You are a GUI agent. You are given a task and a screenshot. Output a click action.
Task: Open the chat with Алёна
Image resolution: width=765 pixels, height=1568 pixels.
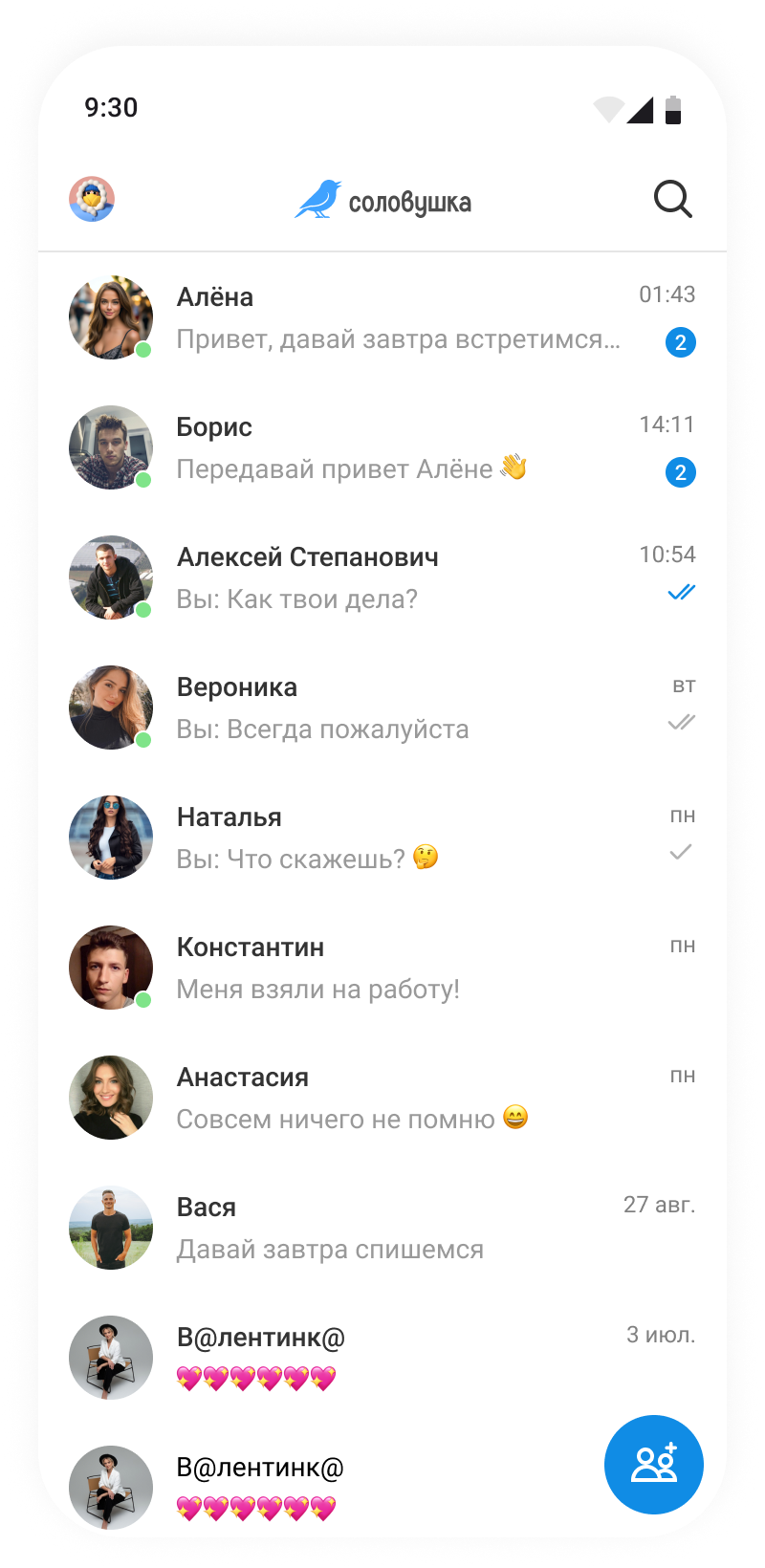click(x=382, y=318)
